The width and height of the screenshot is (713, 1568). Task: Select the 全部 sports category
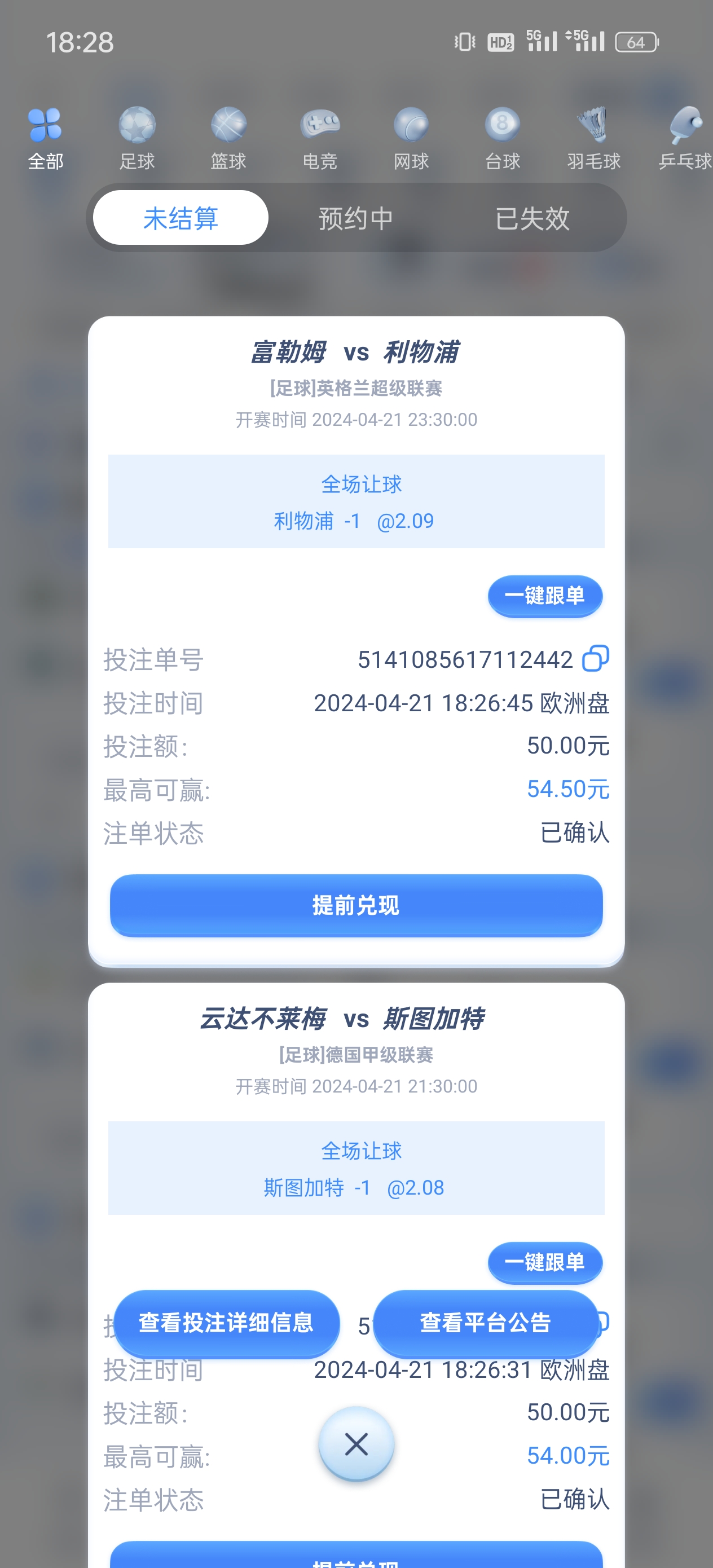coord(45,138)
